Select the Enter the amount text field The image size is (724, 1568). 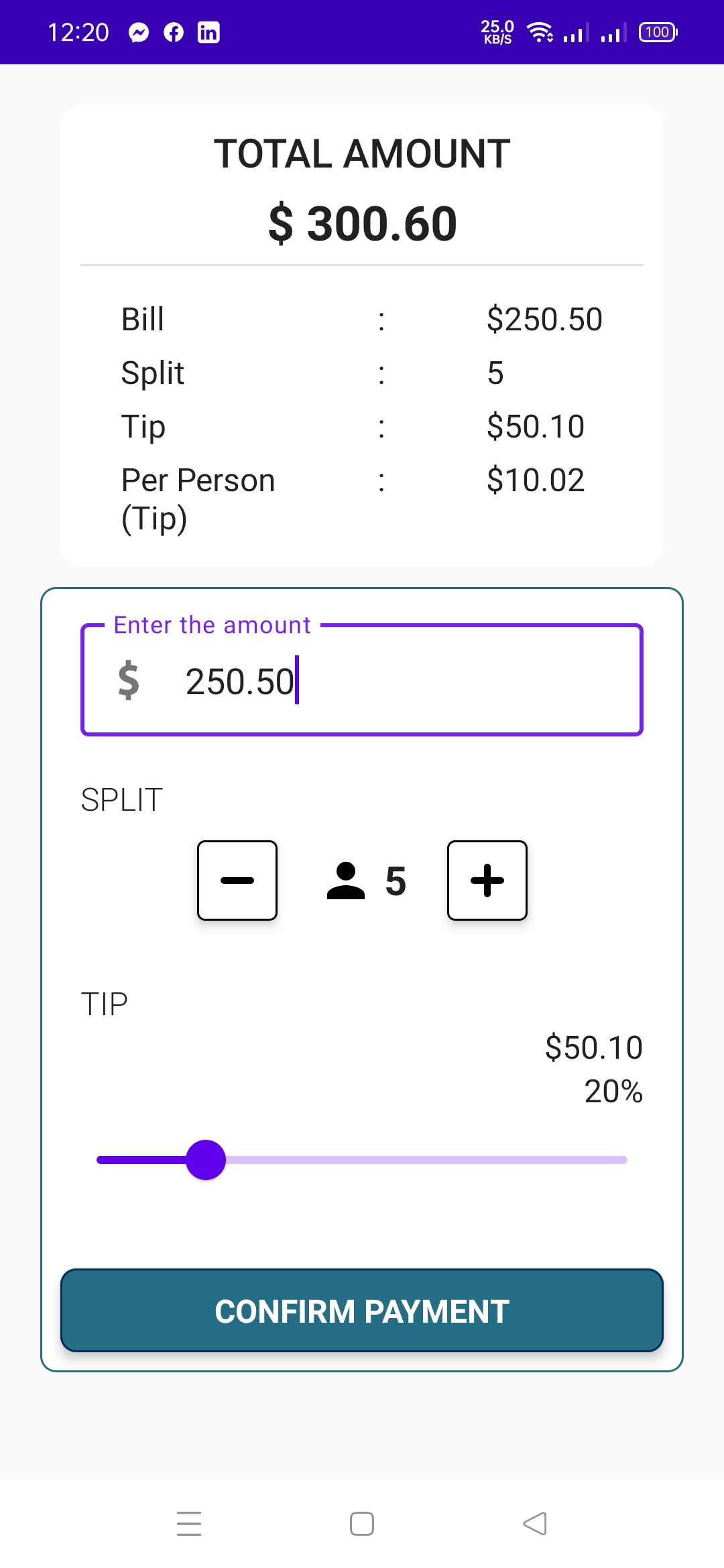(x=362, y=680)
